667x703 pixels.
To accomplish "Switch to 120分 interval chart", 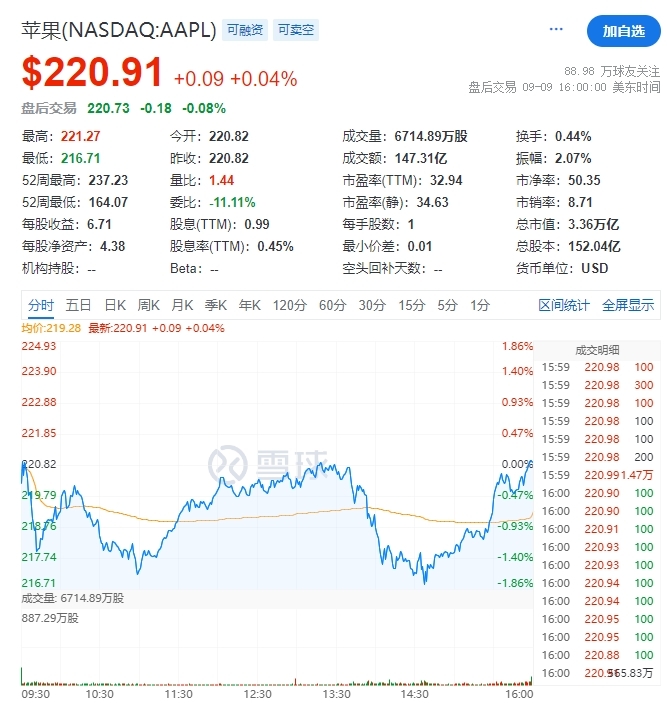I will pos(289,305).
